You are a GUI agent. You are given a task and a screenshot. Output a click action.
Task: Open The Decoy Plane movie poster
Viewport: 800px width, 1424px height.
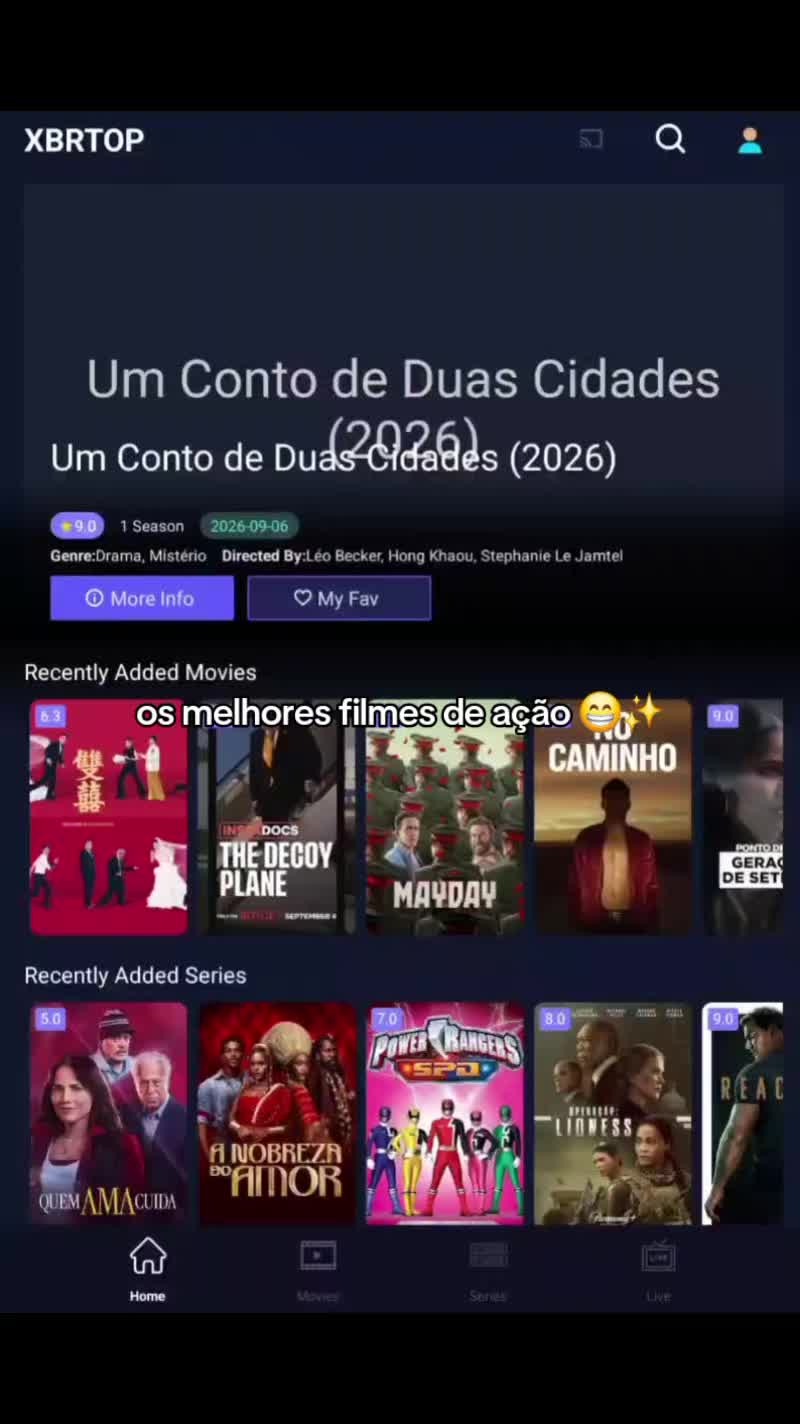pos(277,817)
